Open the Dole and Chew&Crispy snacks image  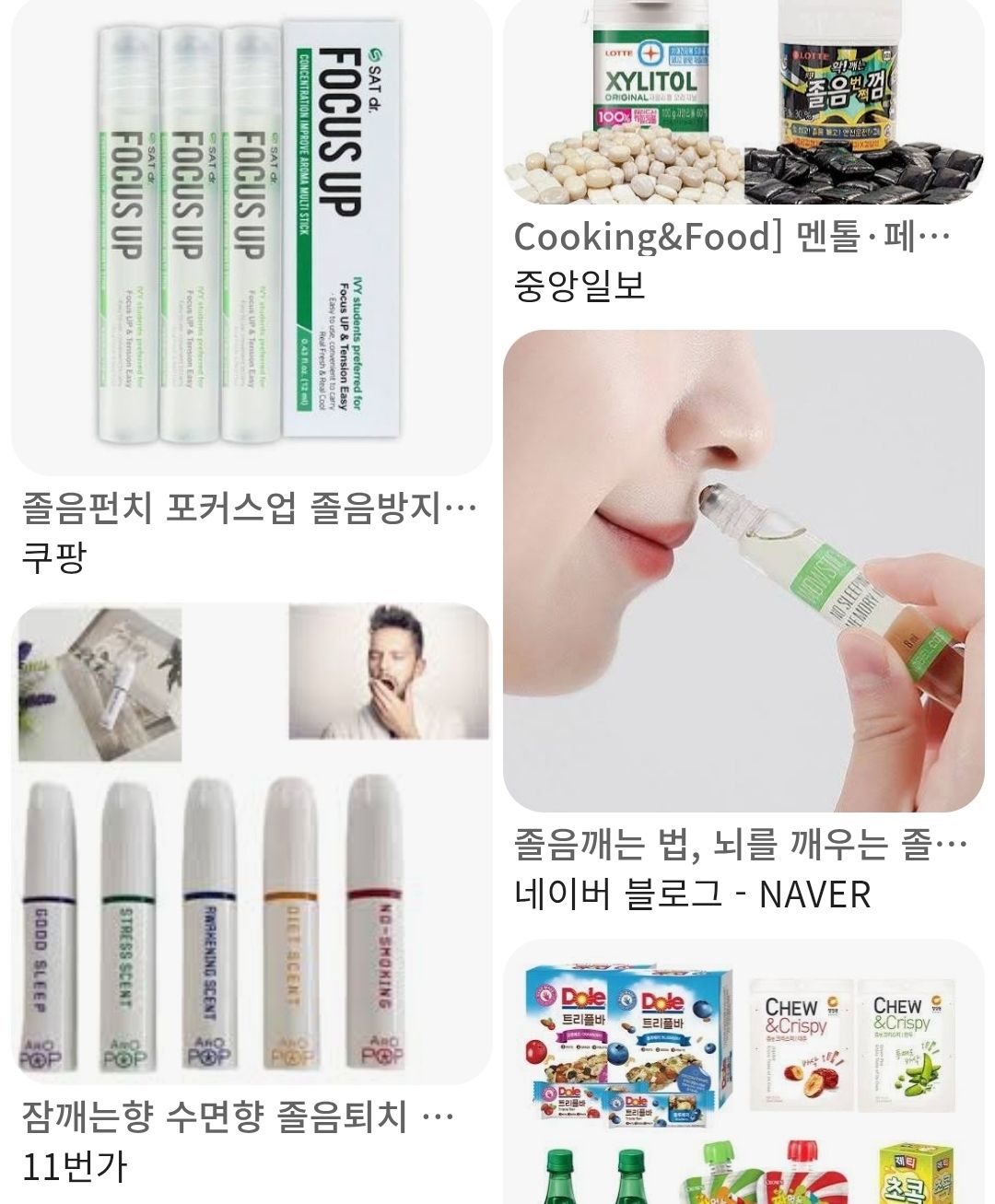(x=743, y=1073)
